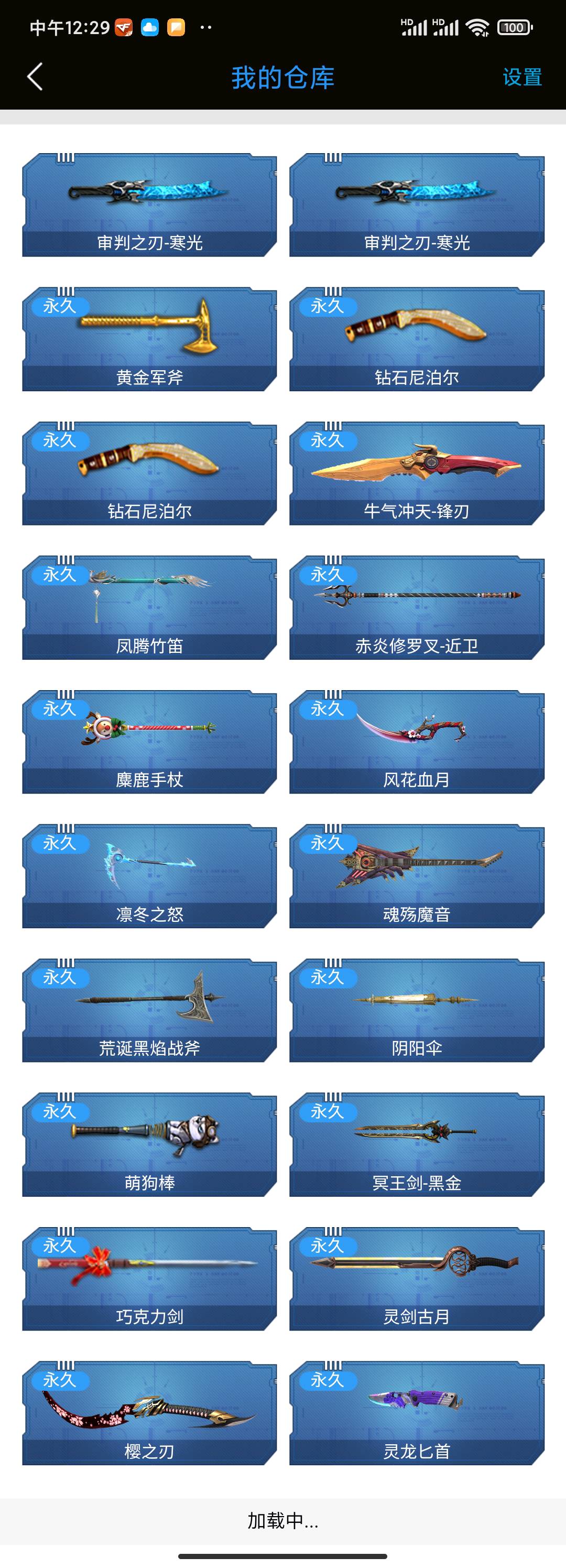Tap the 樱之刃 weapon card
566x1568 pixels.
point(149,1413)
